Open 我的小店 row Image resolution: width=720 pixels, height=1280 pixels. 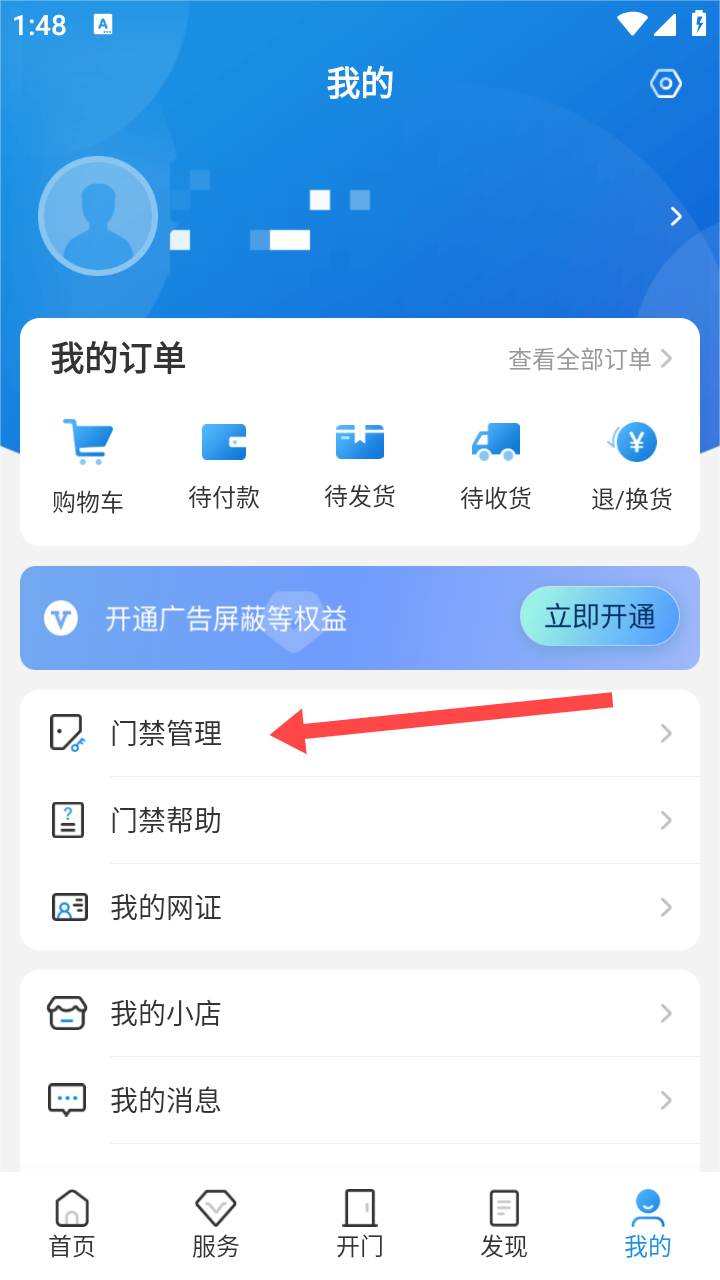pyautogui.click(x=360, y=1014)
